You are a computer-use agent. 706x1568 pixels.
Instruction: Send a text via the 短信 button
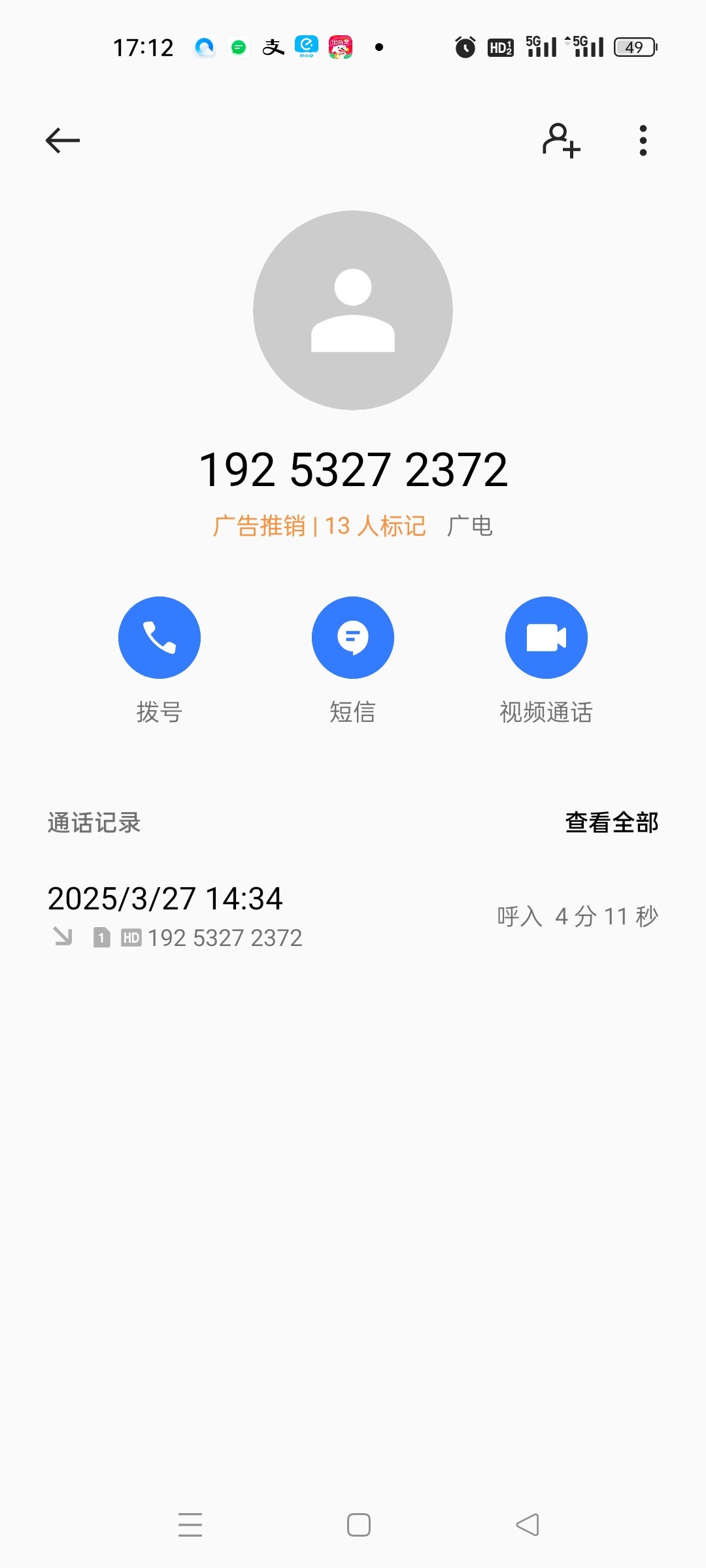click(353, 638)
